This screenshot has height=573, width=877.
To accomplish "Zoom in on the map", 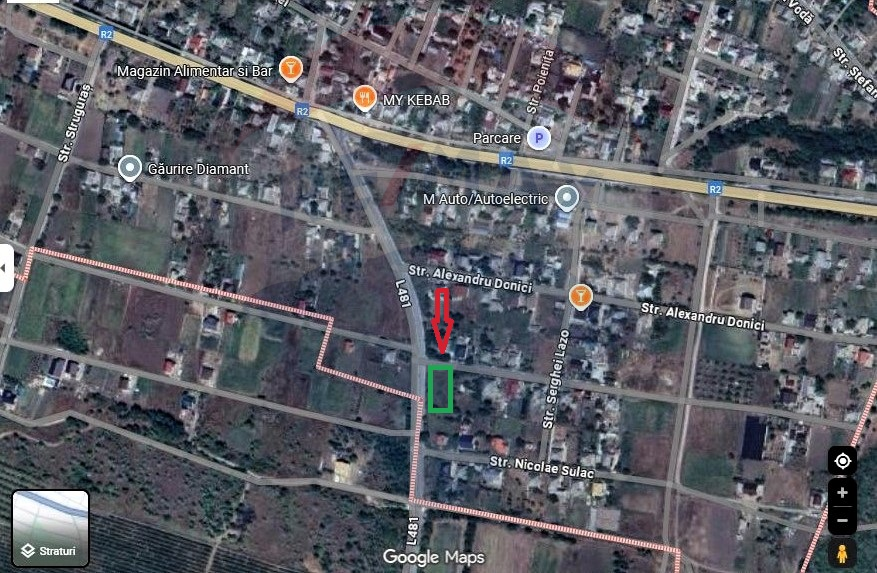I will 842,493.
